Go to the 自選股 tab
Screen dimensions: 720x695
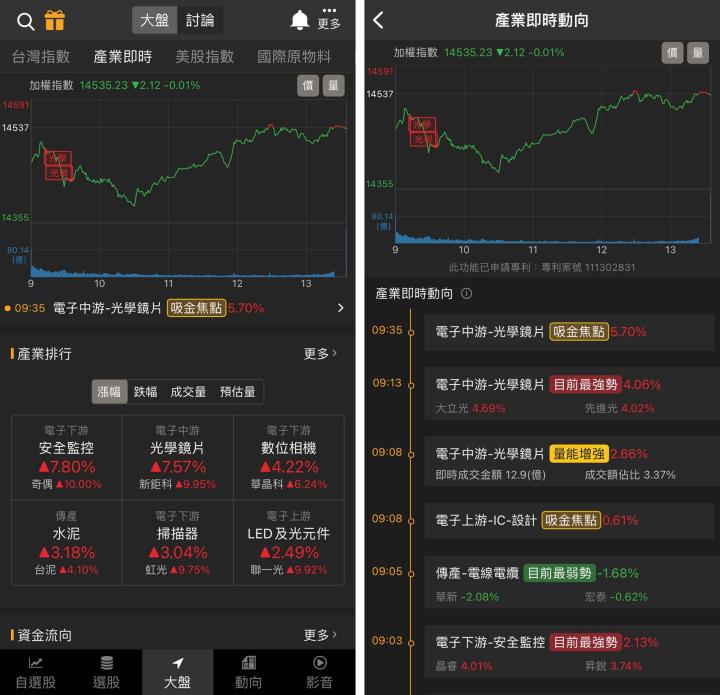[35, 672]
